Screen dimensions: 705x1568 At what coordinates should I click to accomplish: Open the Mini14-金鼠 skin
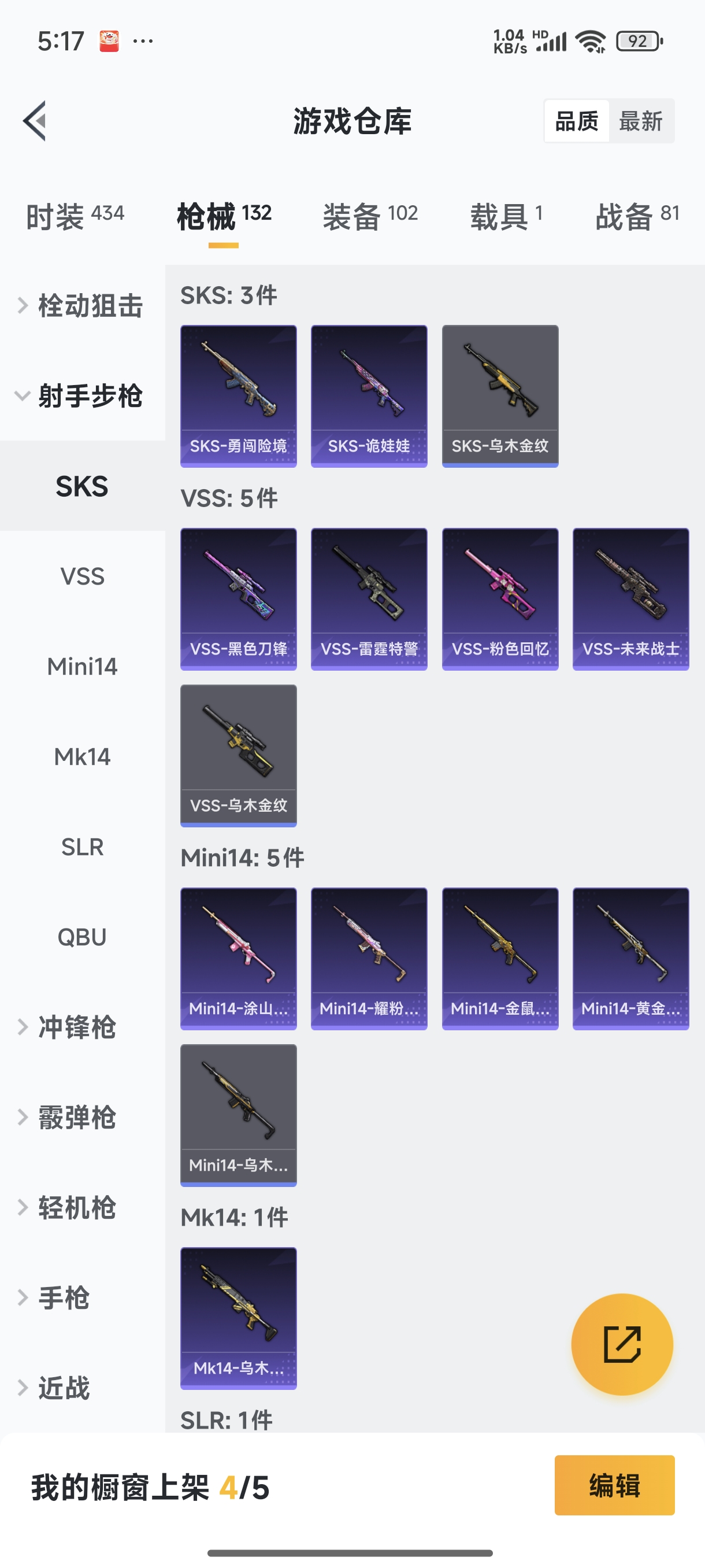(x=500, y=959)
